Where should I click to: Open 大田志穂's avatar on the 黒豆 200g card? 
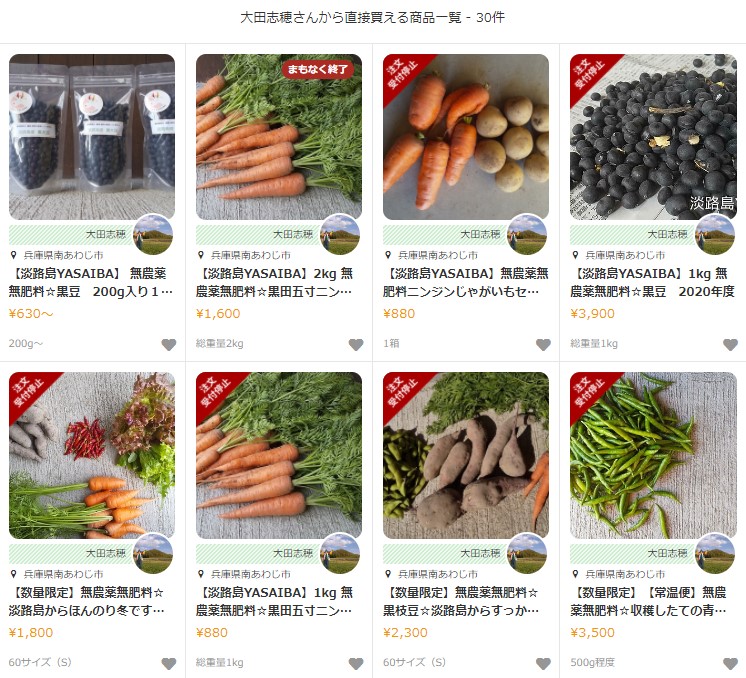coord(153,235)
